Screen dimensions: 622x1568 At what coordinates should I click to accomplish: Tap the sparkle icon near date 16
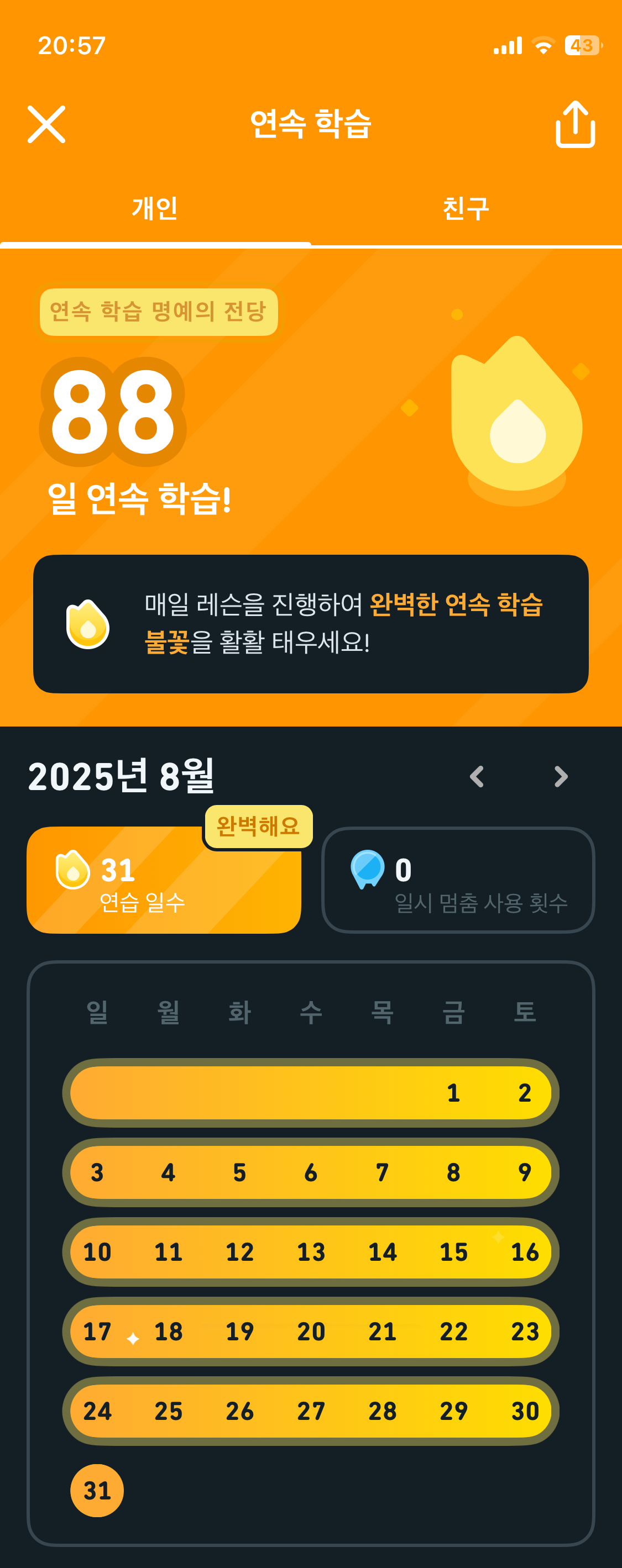pos(499,1237)
